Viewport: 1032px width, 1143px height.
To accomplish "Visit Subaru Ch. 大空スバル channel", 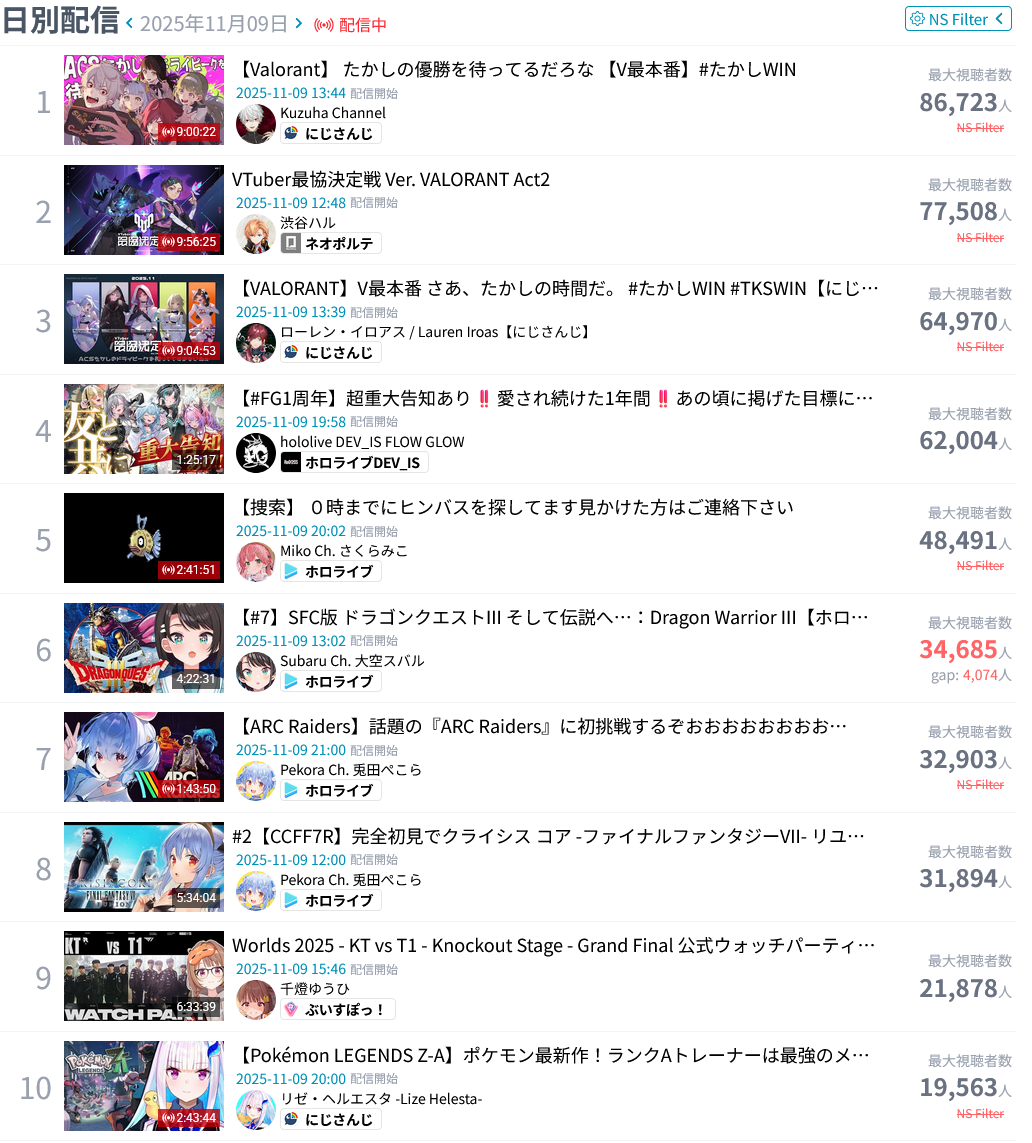I will tap(352, 661).
